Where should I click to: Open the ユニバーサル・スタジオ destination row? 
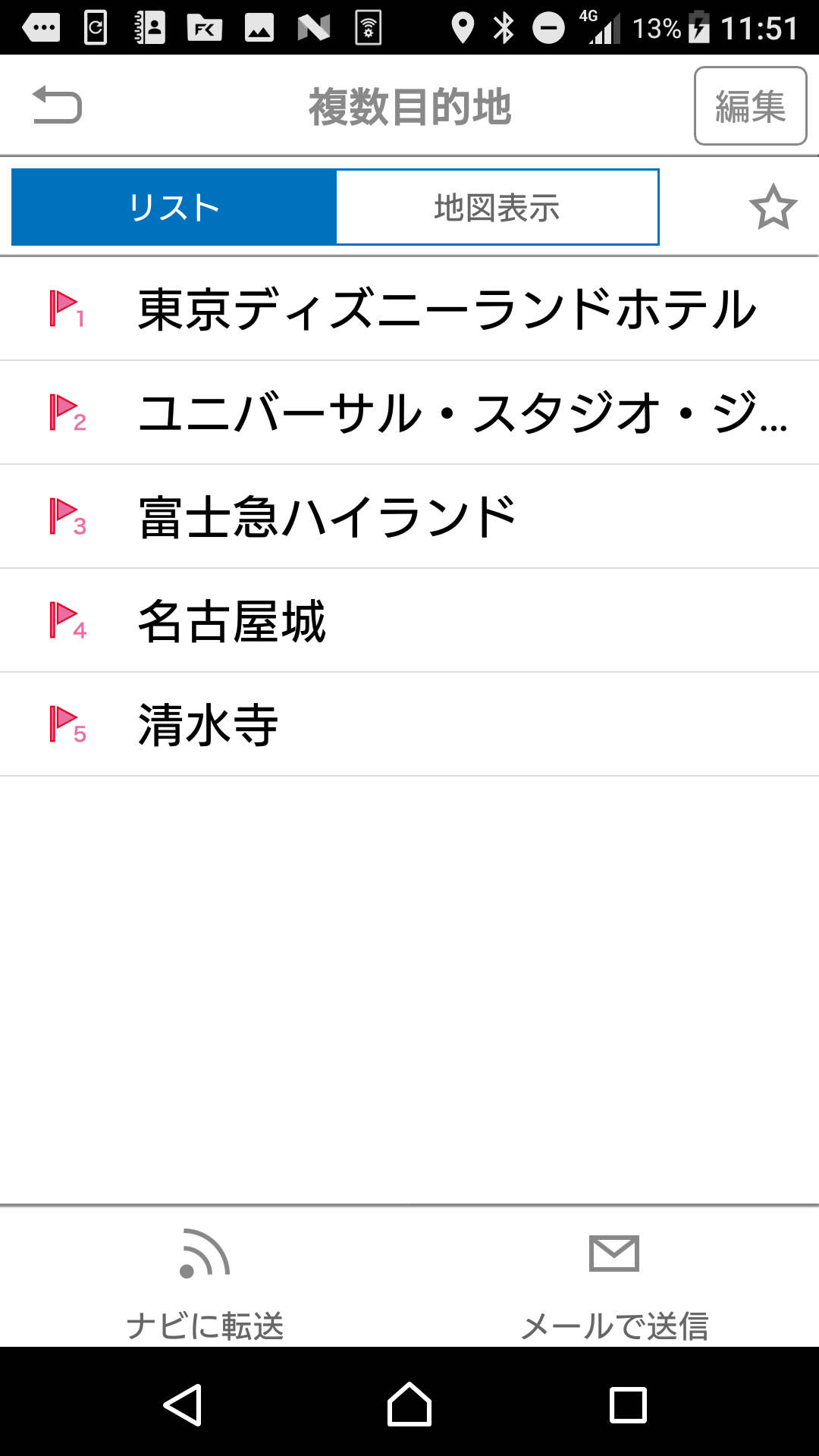click(409, 413)
